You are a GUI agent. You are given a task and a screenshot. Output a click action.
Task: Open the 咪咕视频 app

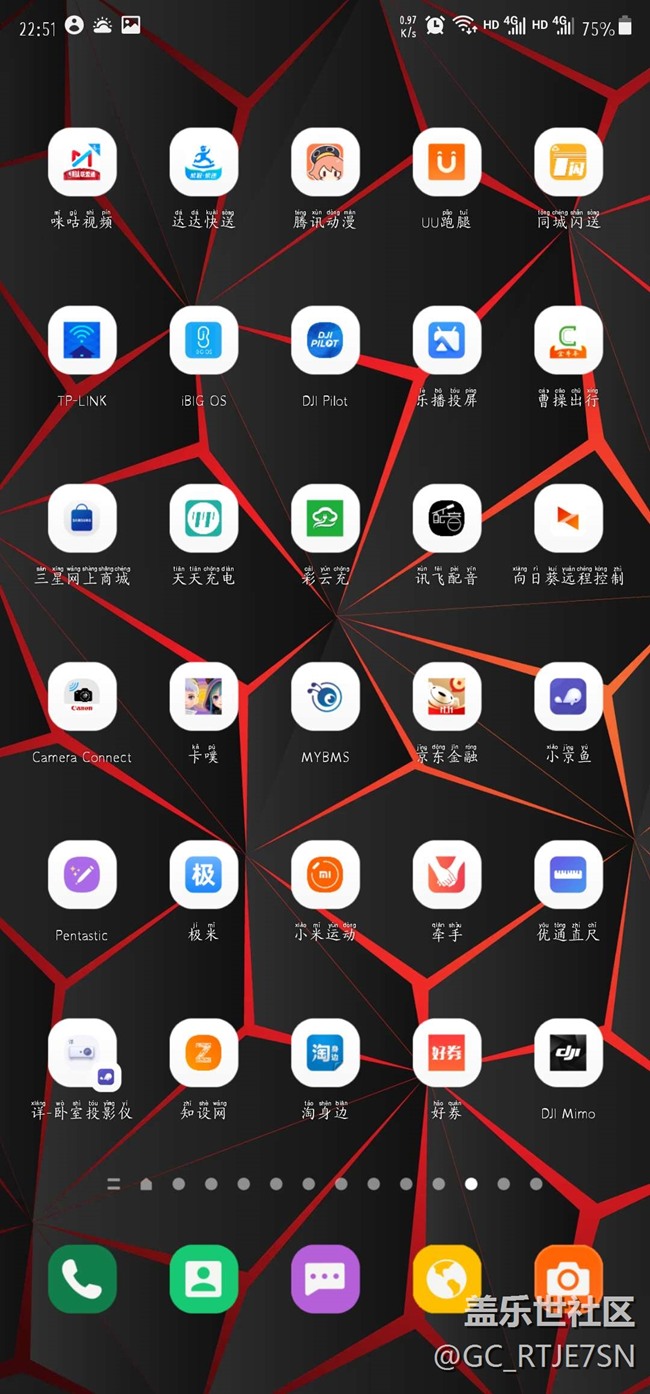[x=82, y=162]
